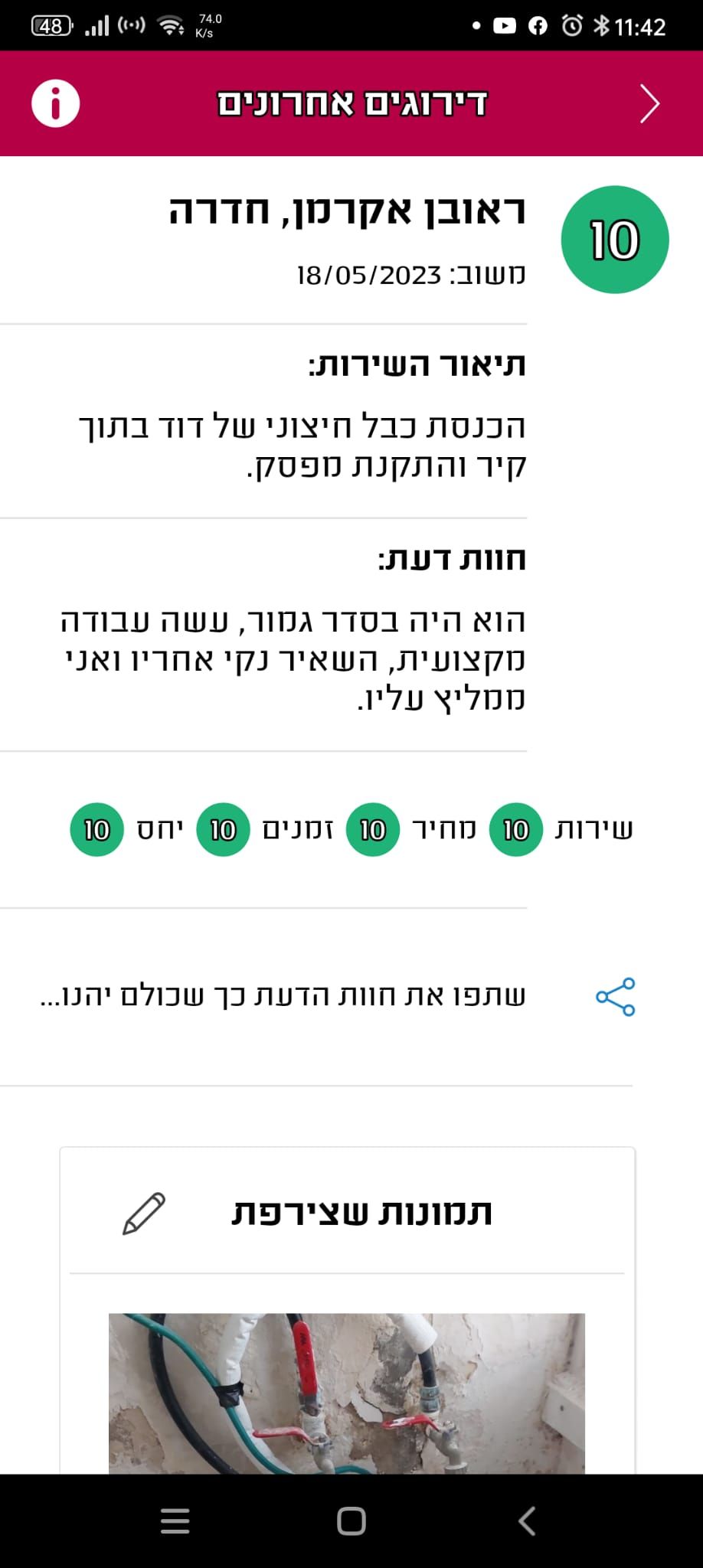Viewport: 703px width, 1568px height.
Task: Go to the home screen
Action: click(x=351, y=1521)
